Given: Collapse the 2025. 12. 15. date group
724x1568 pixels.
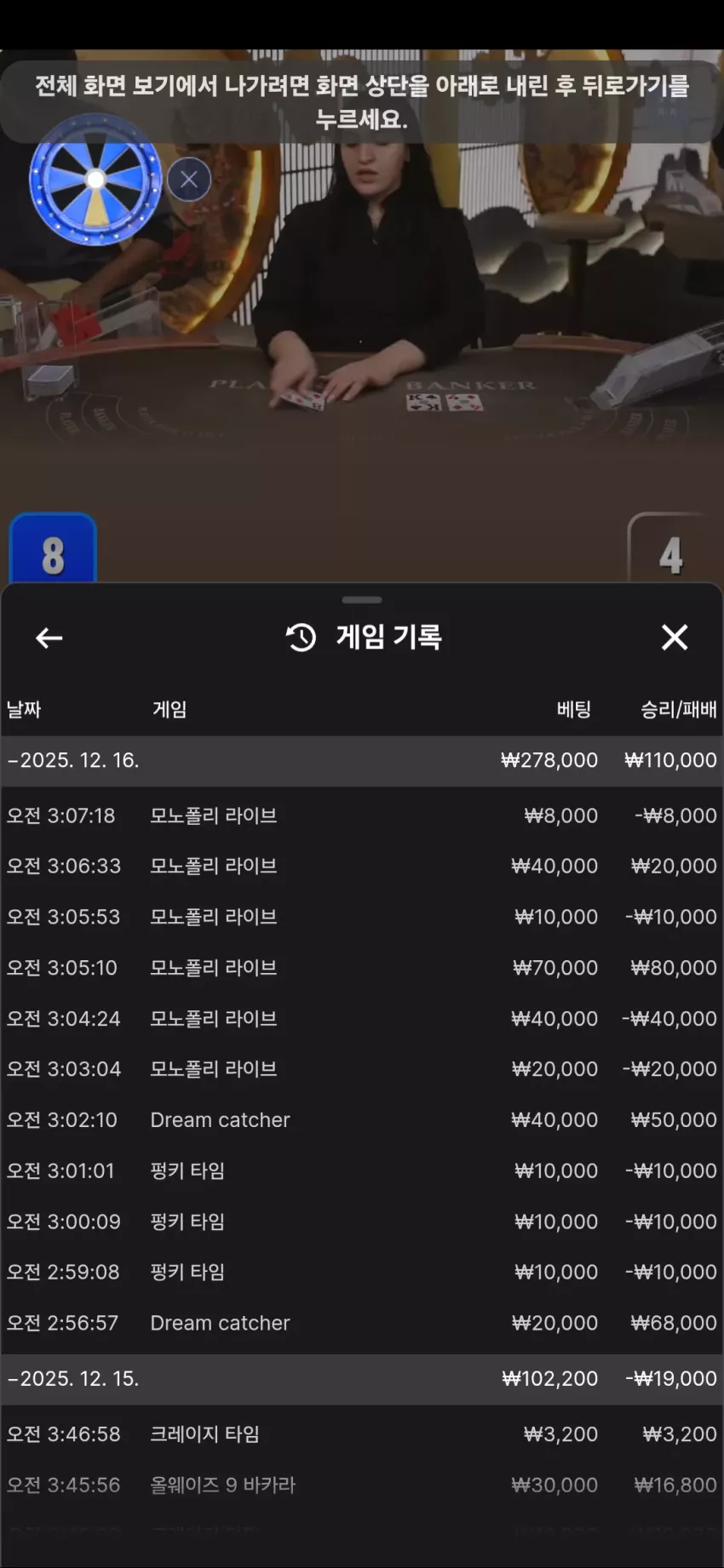Looking at the screenshot, I should [362, 1378].
